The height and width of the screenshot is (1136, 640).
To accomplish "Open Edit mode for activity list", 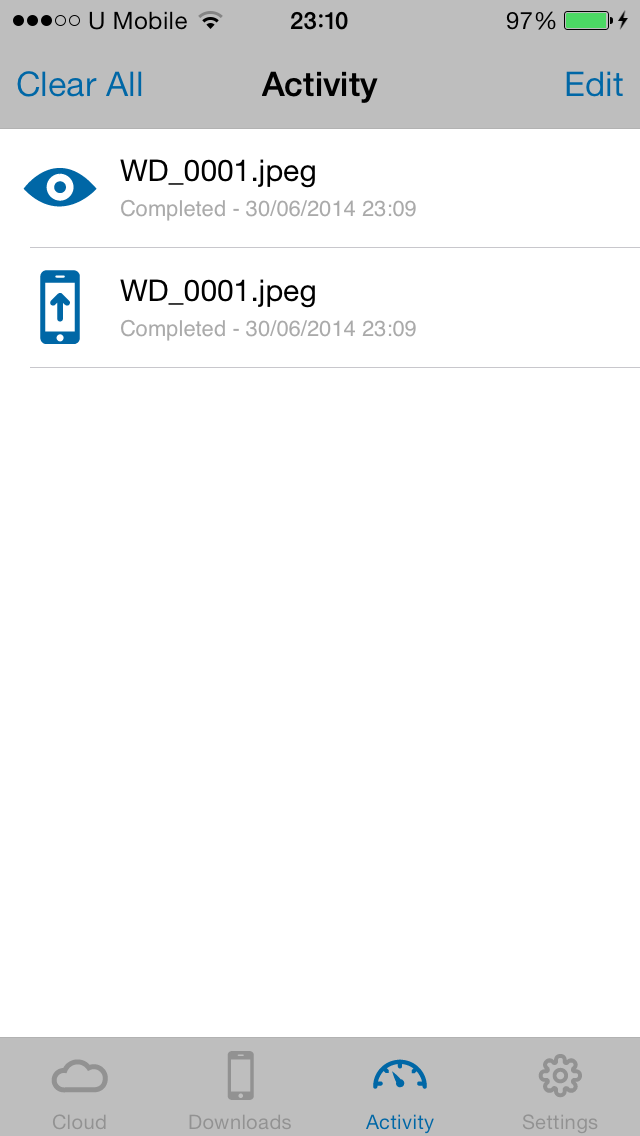I will [594, 85].
